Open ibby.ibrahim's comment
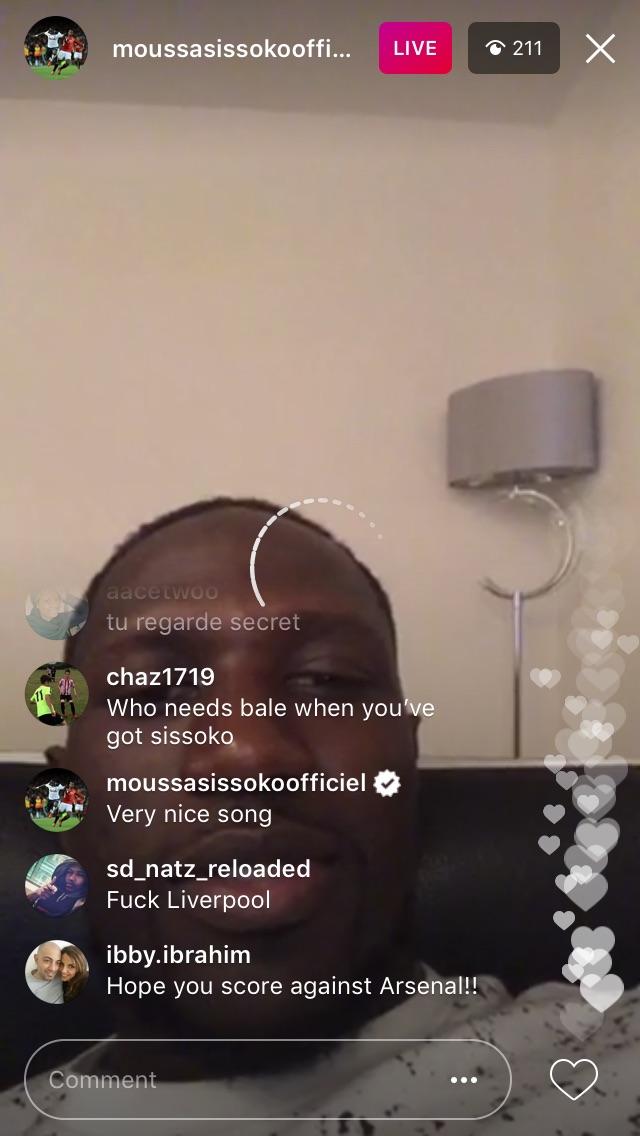This screenshot has height=1136, width=640. (290, 971)
